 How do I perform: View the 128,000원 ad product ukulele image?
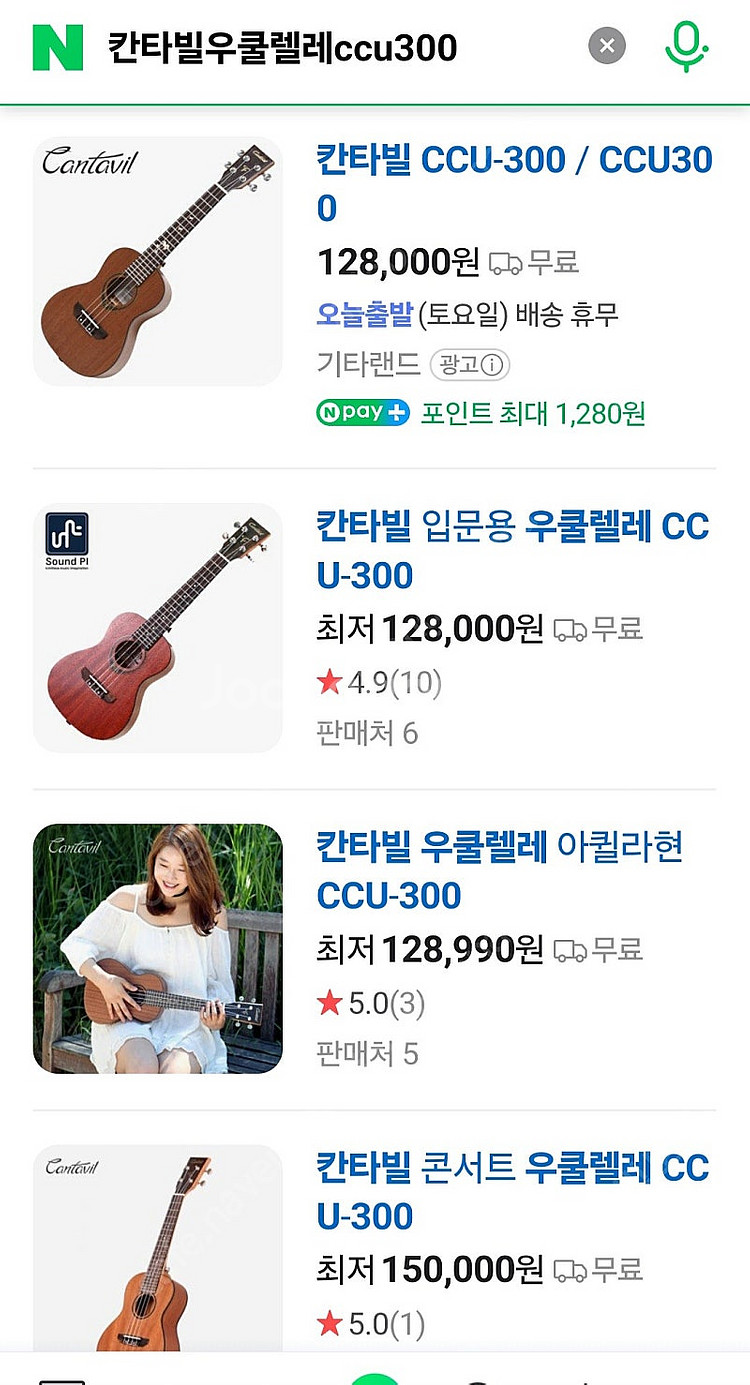(x=158, y=261)
